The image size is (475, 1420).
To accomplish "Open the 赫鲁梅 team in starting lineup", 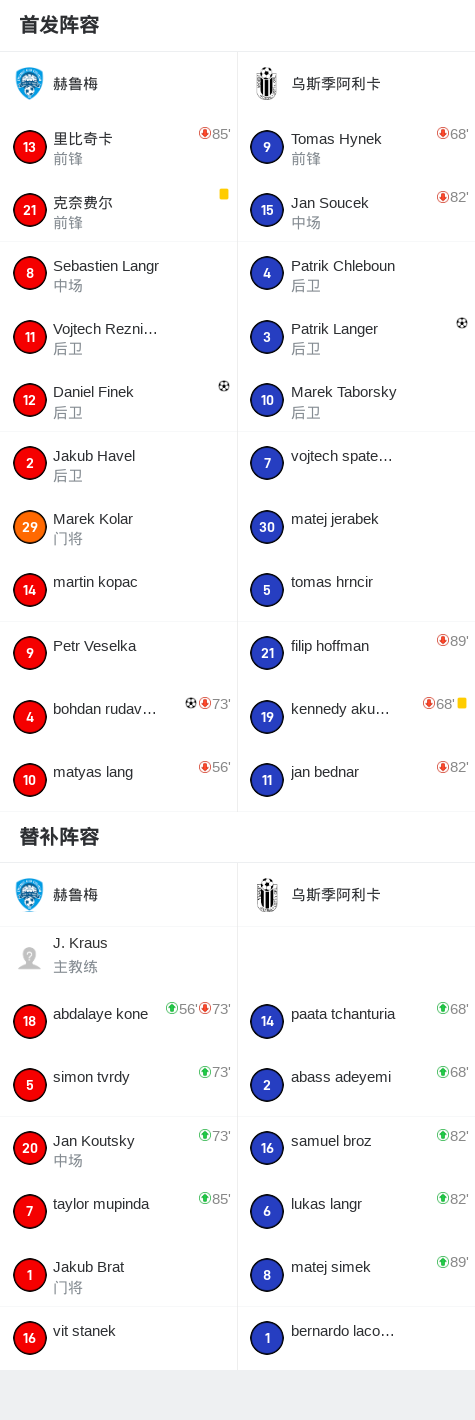I will pyautogui.click(x=118, y=83).
